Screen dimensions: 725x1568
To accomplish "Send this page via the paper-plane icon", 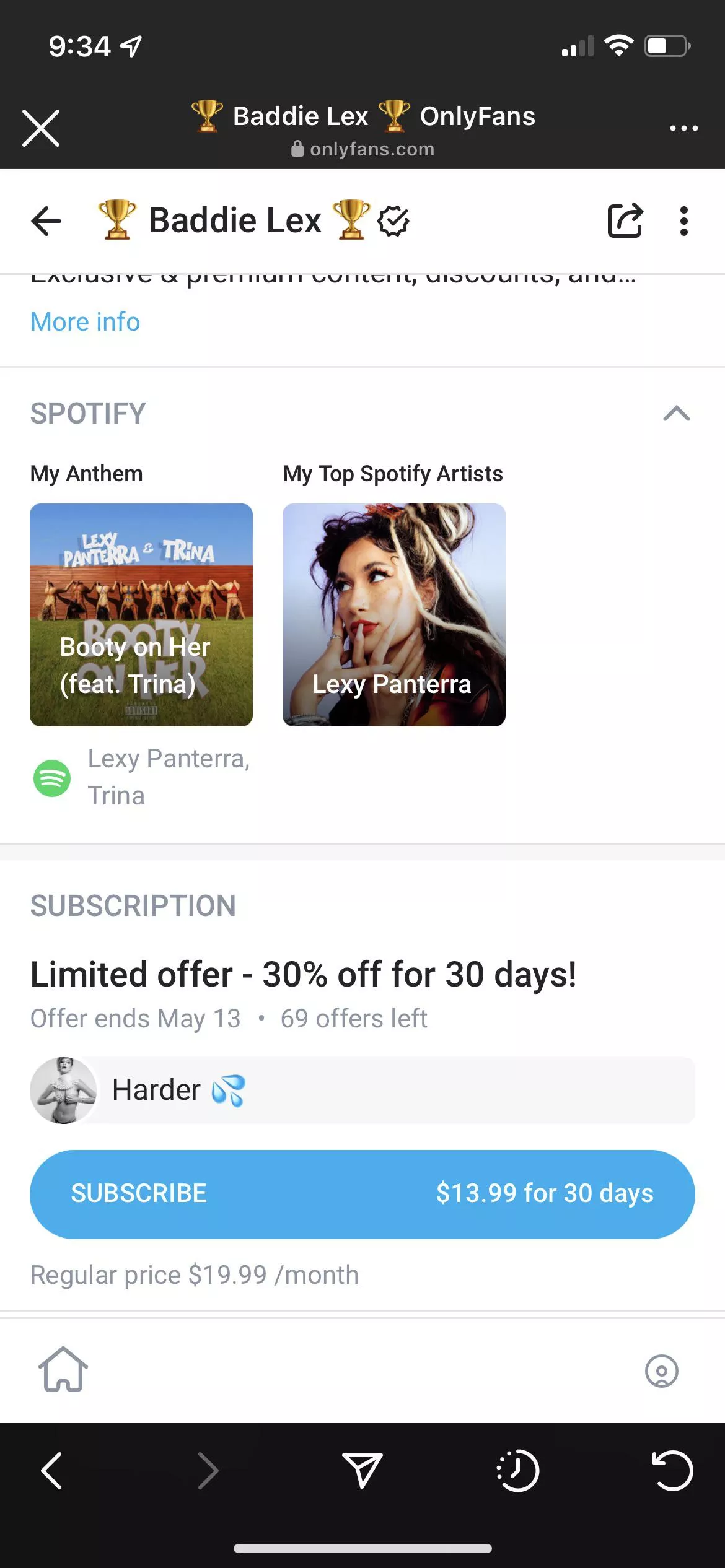I will click(362, 1470).
